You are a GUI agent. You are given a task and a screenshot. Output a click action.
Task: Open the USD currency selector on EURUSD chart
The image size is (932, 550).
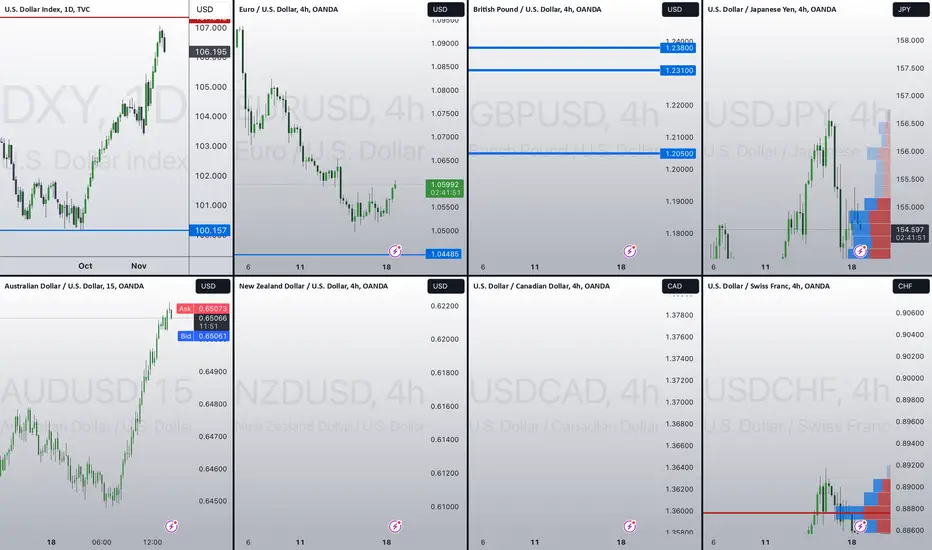pos(445,10)
